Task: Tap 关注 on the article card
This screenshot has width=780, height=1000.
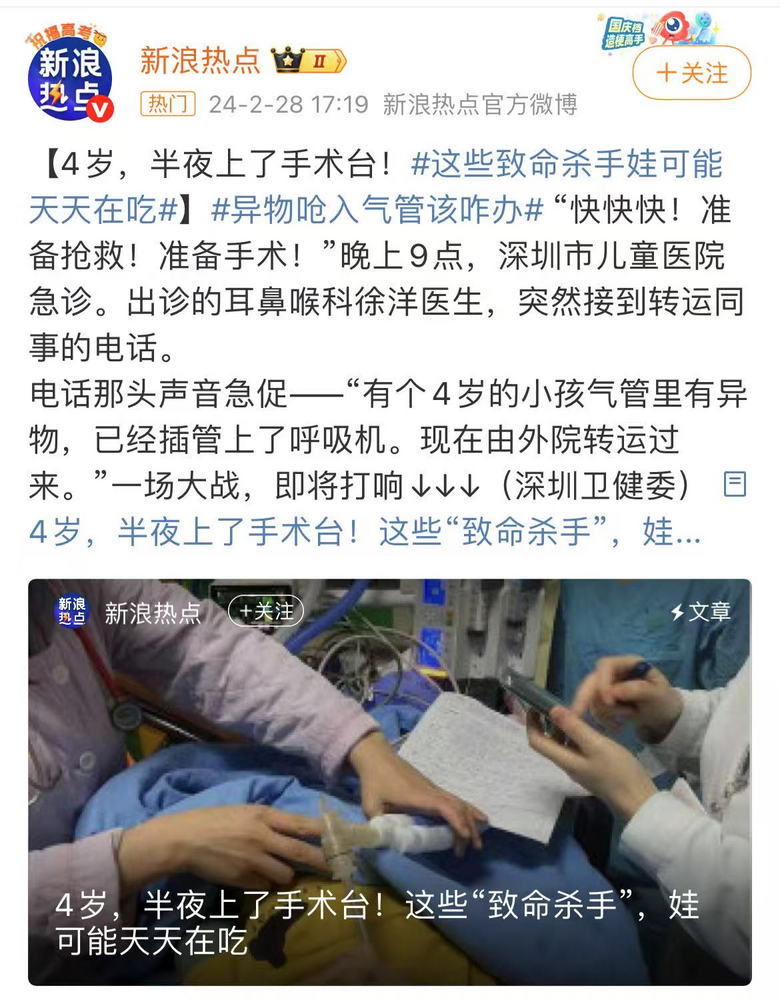Action: 266,610
